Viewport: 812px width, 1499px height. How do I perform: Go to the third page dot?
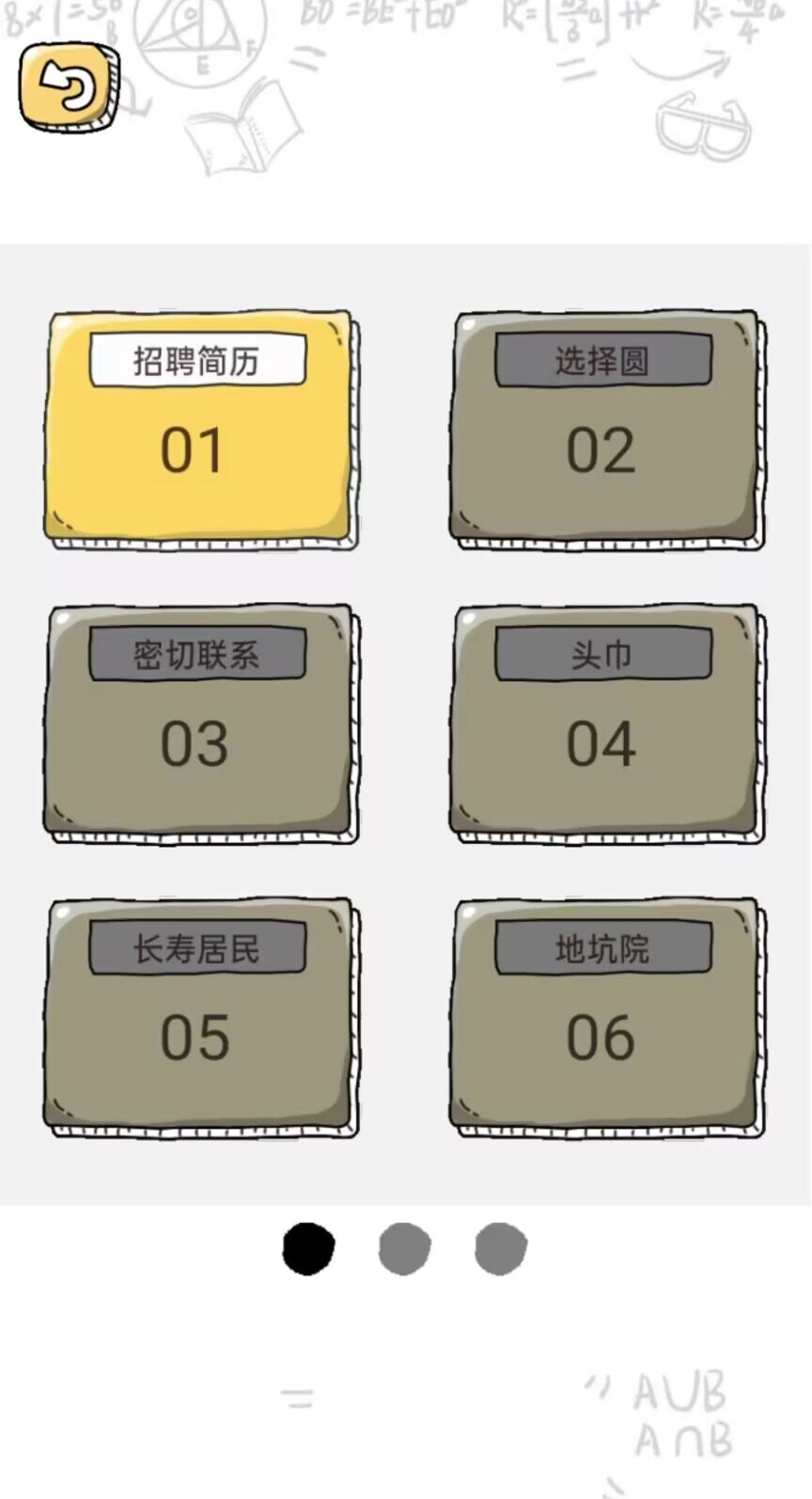click(501, 1249)
